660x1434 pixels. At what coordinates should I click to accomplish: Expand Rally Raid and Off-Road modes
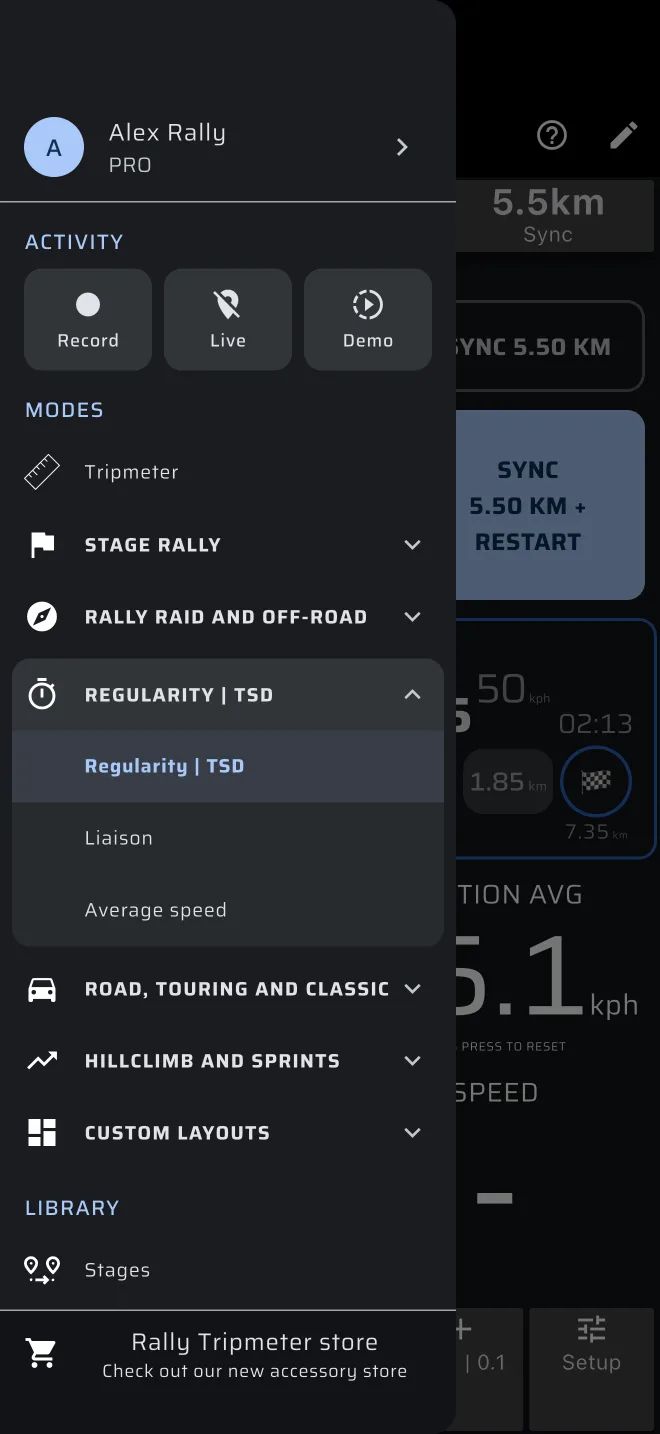[228, 617]
